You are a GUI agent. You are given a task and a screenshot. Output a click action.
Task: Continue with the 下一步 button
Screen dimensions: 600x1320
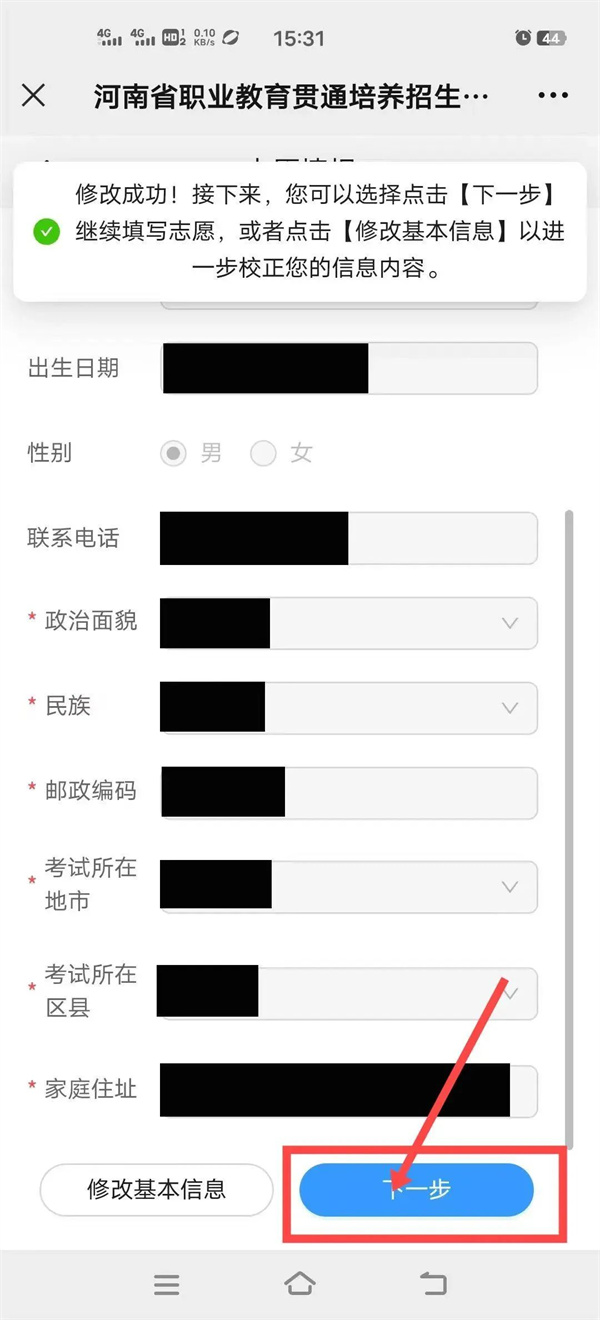[x=417, y=1190]
